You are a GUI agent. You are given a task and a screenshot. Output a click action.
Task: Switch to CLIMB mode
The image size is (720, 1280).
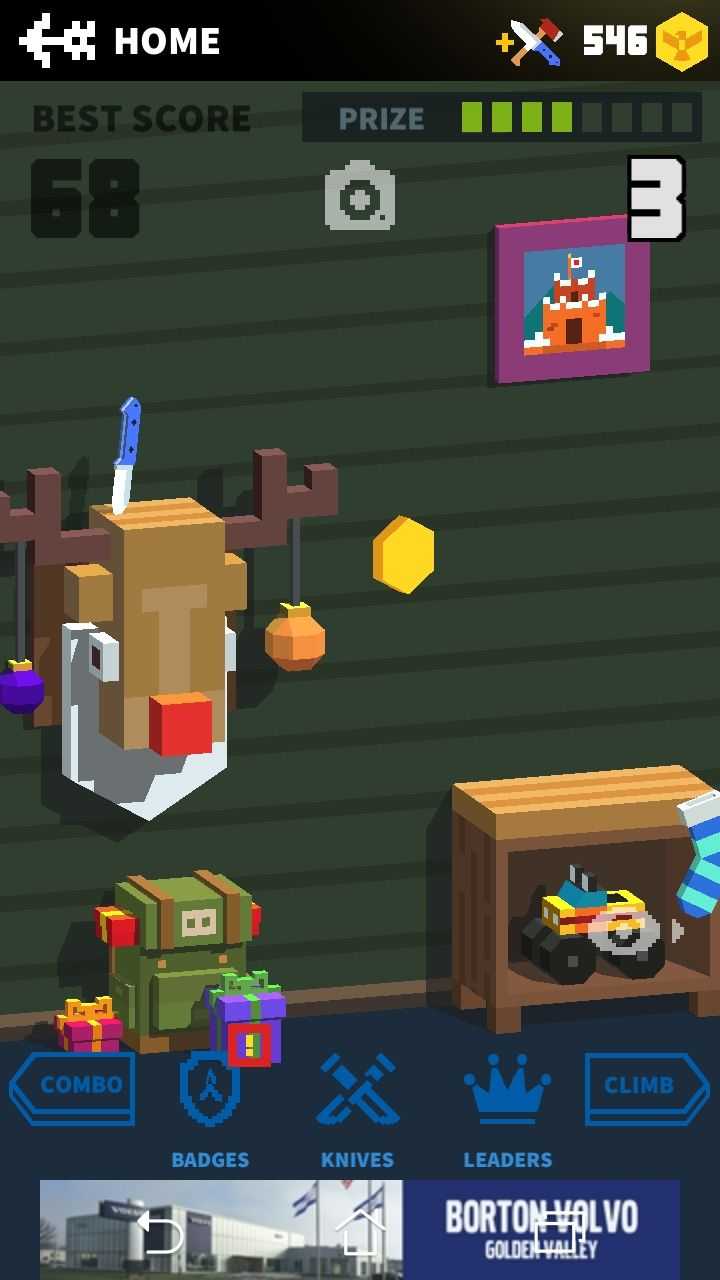pos(646,1088)
